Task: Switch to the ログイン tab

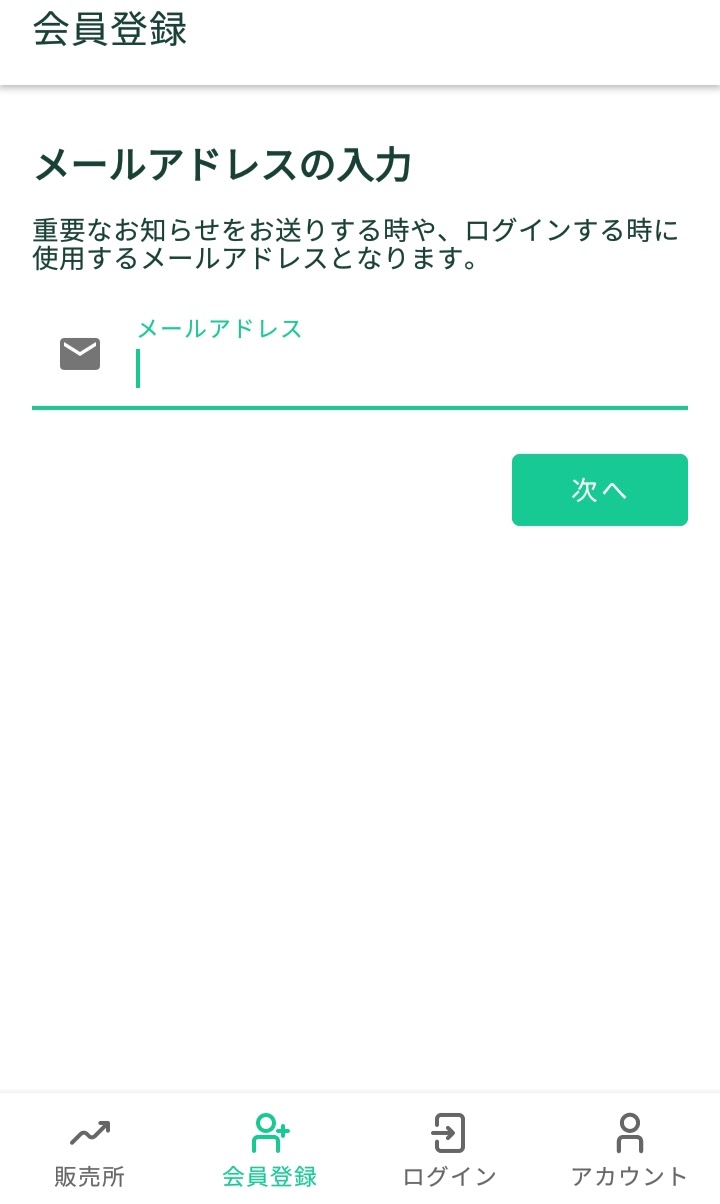Action: pos(450,1148)
